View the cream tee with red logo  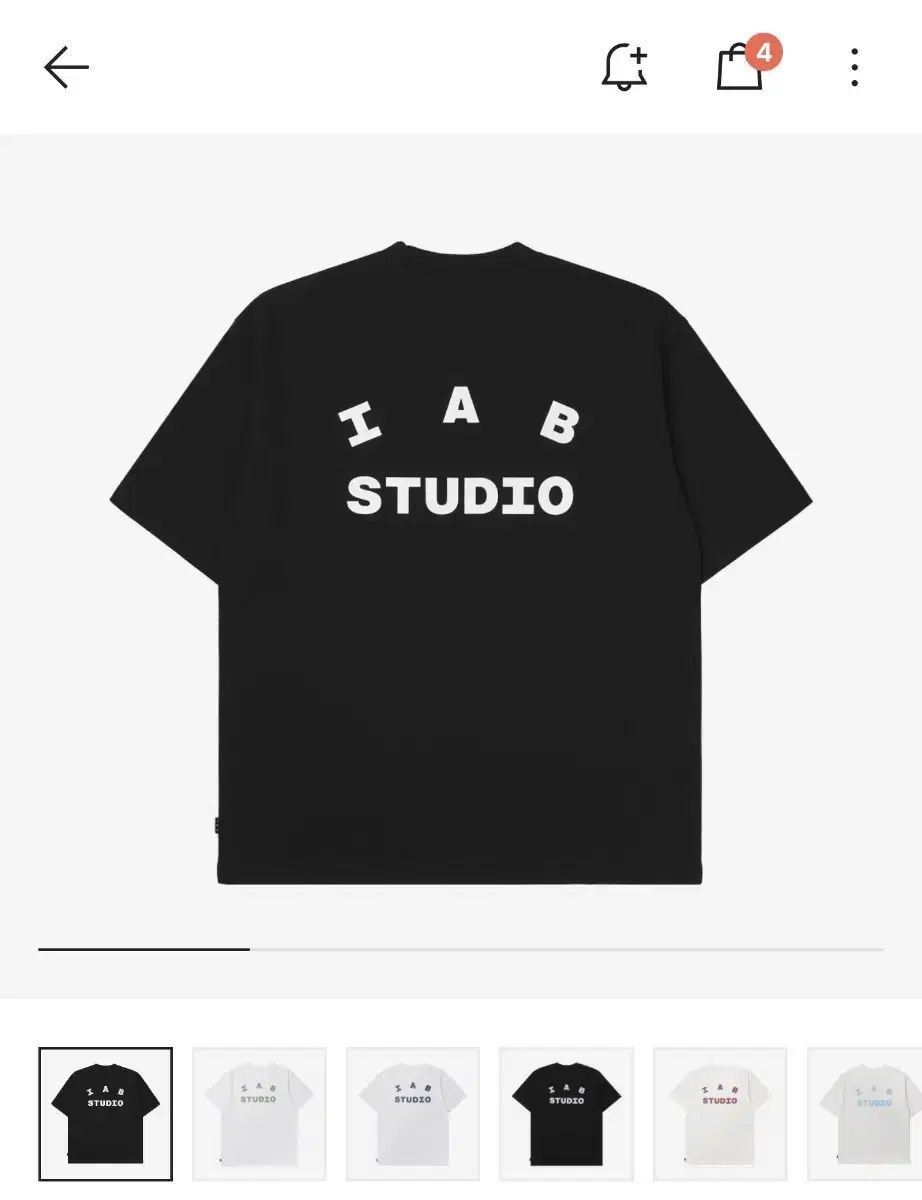pos(720,1113)
